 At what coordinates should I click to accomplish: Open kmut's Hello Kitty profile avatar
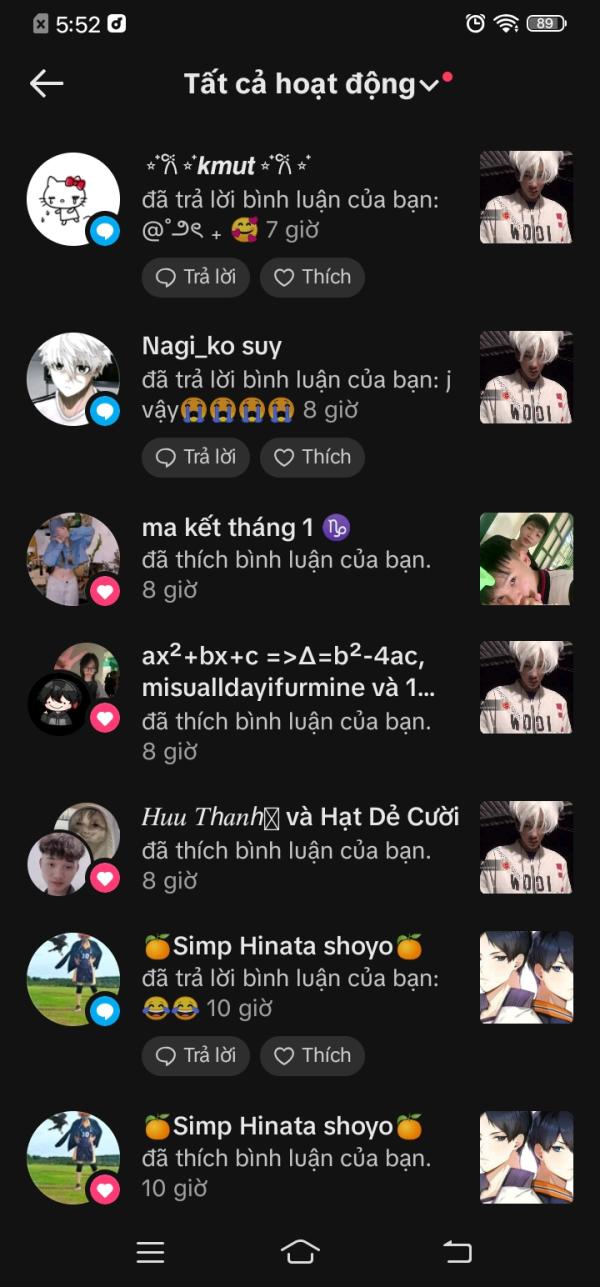tap(73, 199)
